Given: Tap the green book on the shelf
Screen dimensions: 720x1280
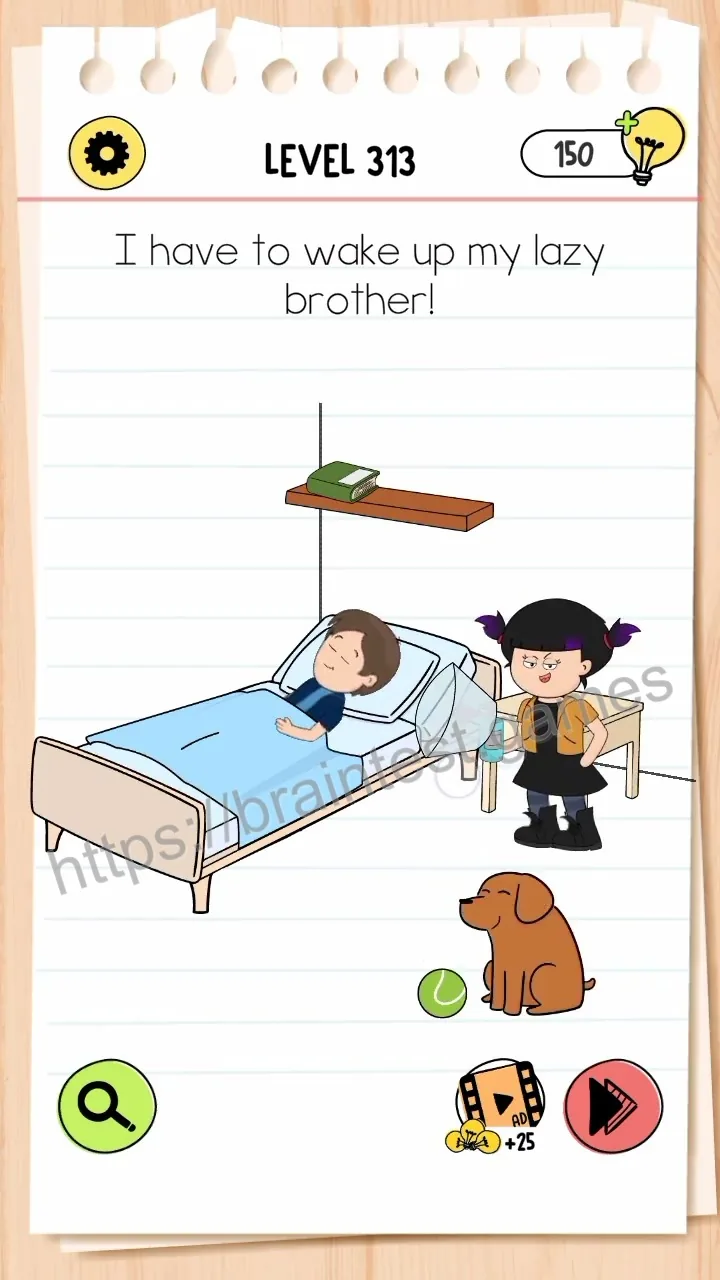Looking at the screenshot, I should click(x=343, y=481).
